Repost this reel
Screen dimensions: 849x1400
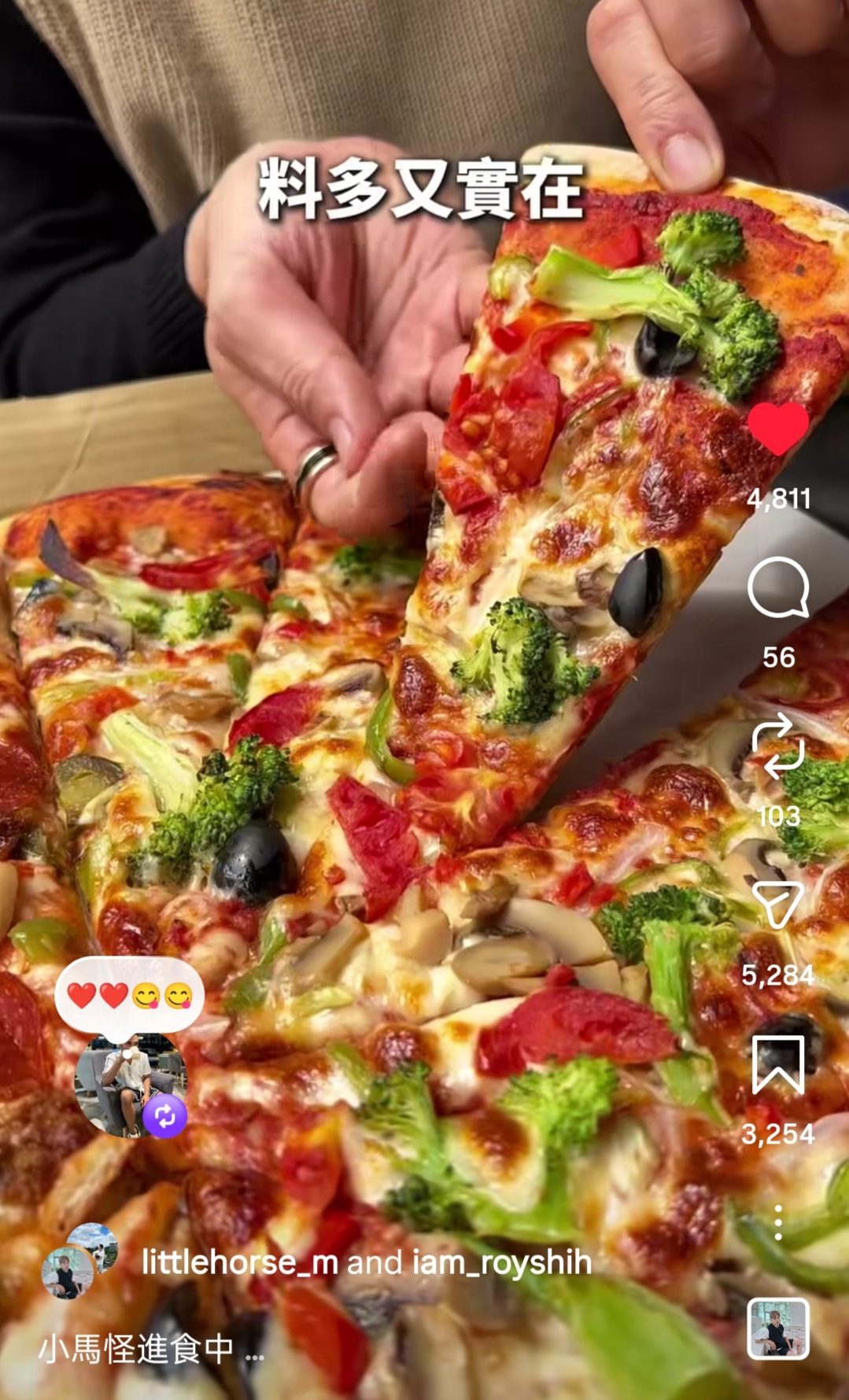click(777, 746)
